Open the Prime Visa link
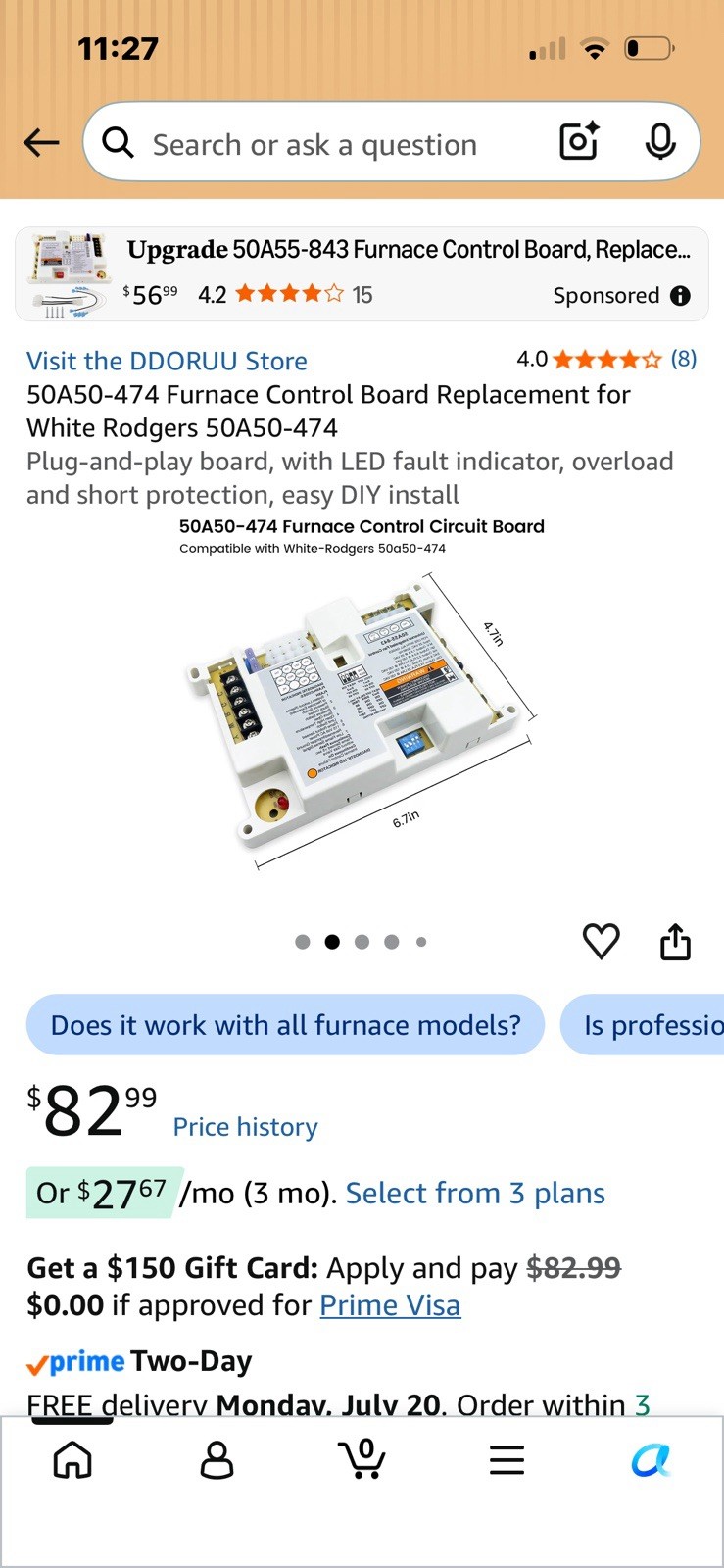 [x=390, y=1305]
